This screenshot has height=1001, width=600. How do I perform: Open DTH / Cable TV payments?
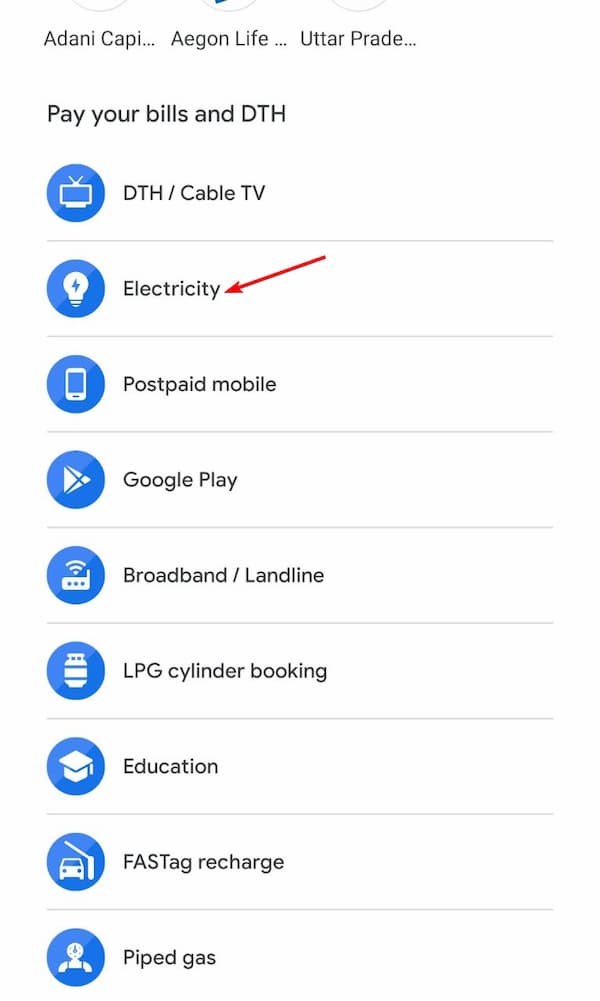pos(194,193)
